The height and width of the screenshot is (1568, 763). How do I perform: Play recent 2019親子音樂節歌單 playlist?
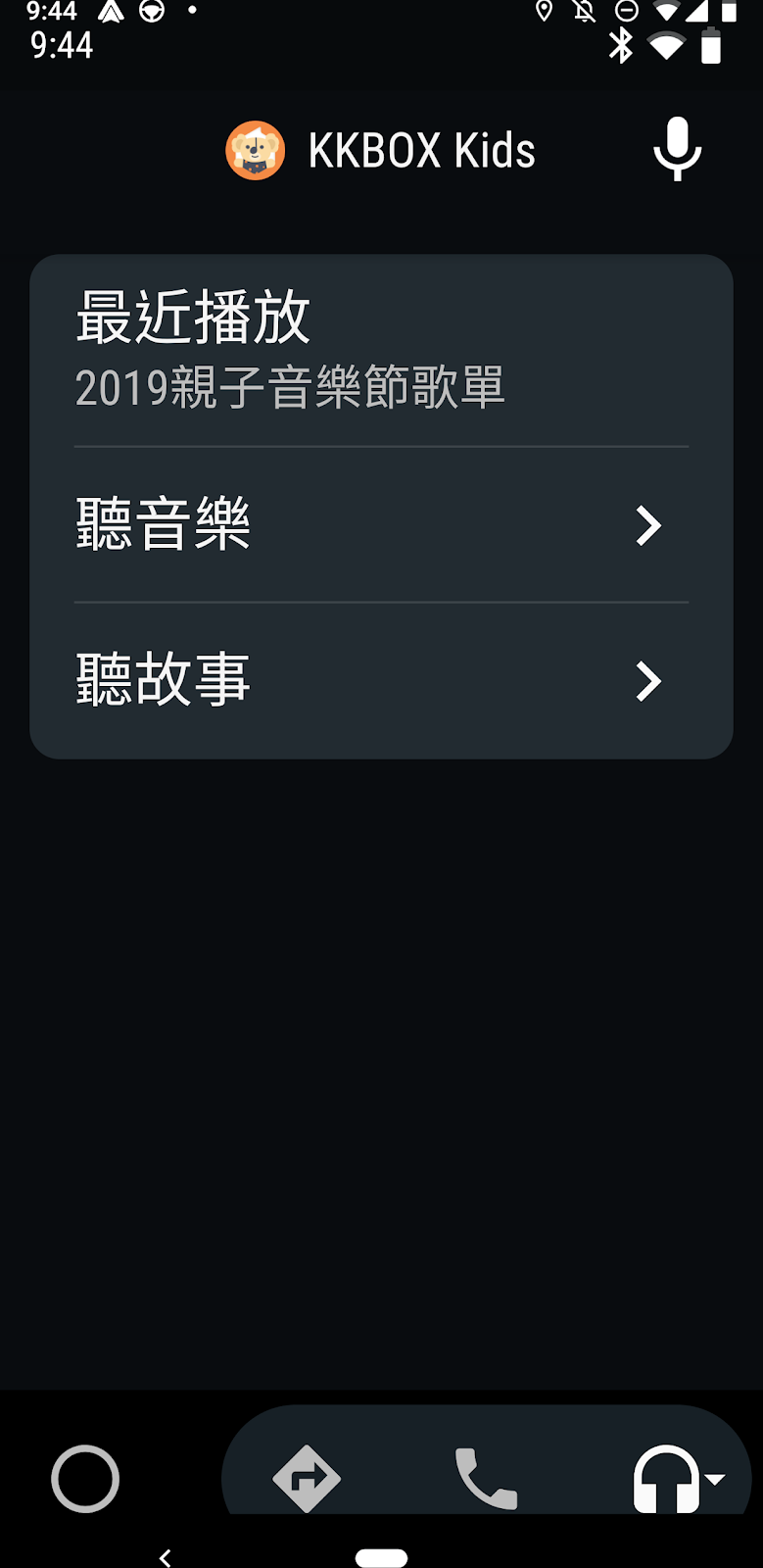pos(381,351)
